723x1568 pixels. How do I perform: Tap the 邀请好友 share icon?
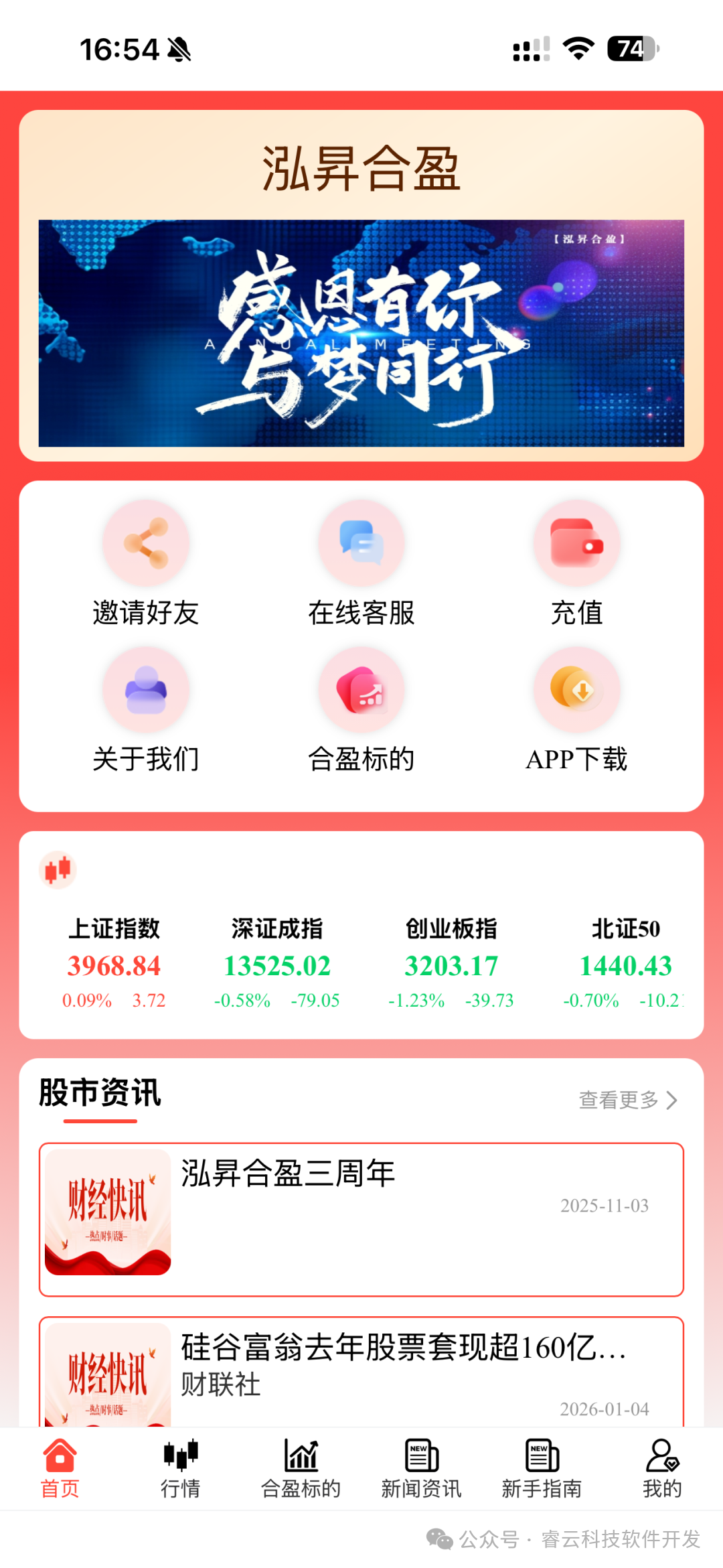coord(146,544)
